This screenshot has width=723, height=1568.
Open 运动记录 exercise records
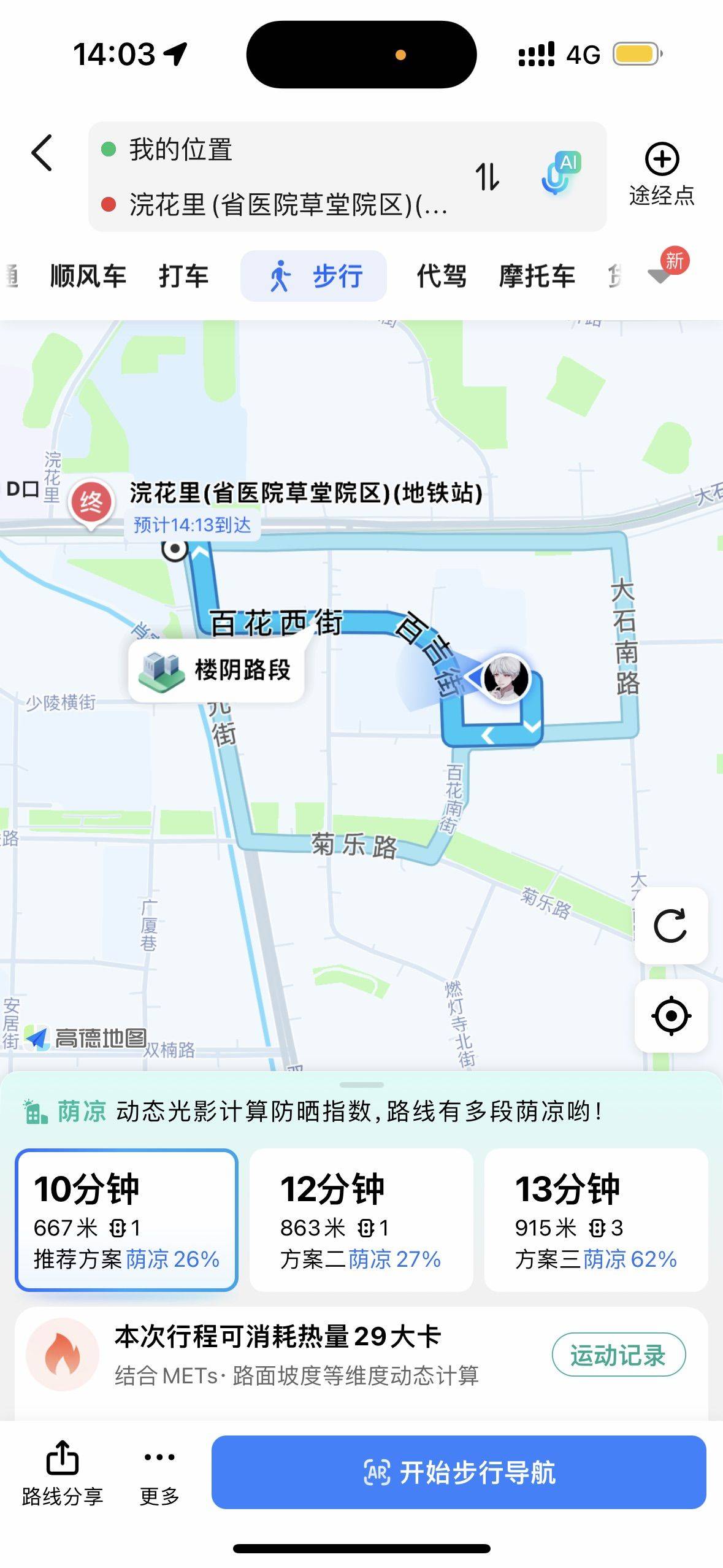[x=618, y=1355]
